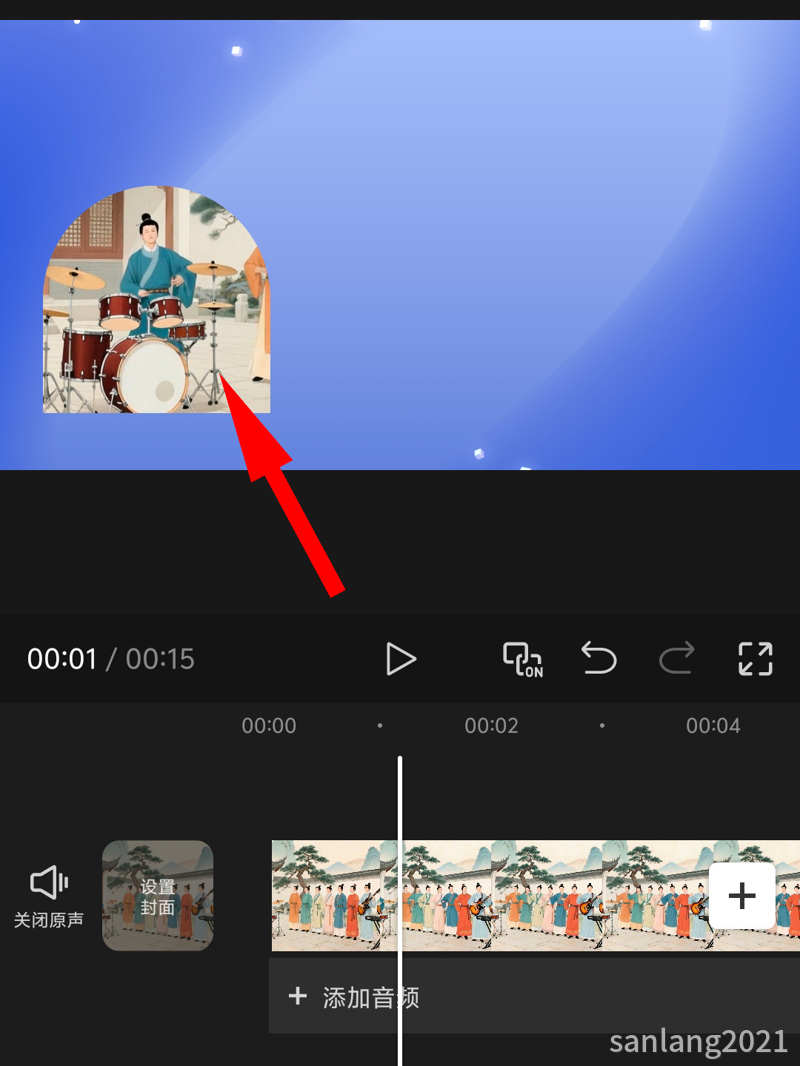Tap 添加音频 to add audio
The width and height of the screenshot is (800, 1066).
pyautogui.click(x=355, y=997)
